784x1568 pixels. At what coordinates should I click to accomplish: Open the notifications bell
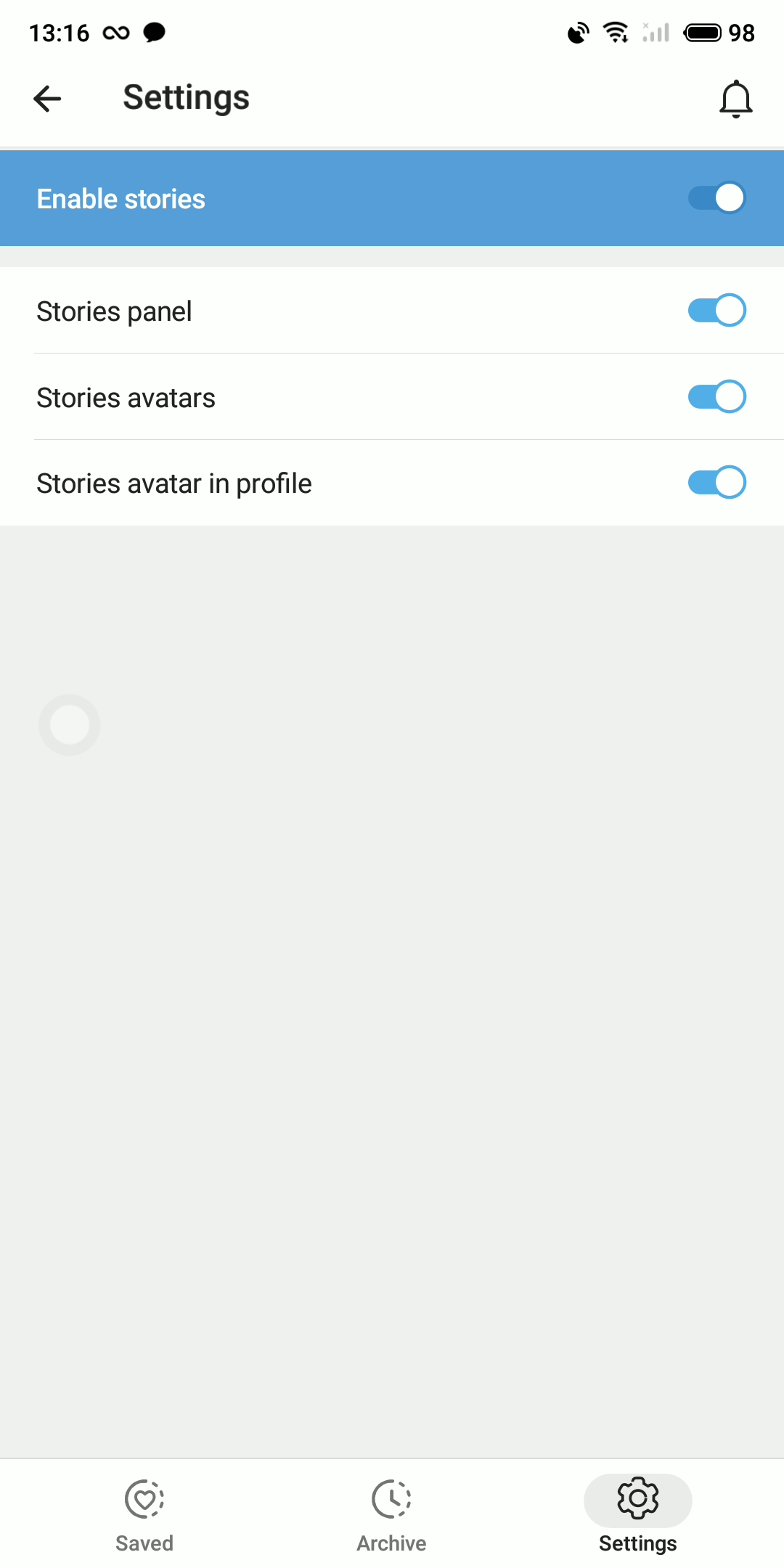pyautogui.click(x=735, y=99)
